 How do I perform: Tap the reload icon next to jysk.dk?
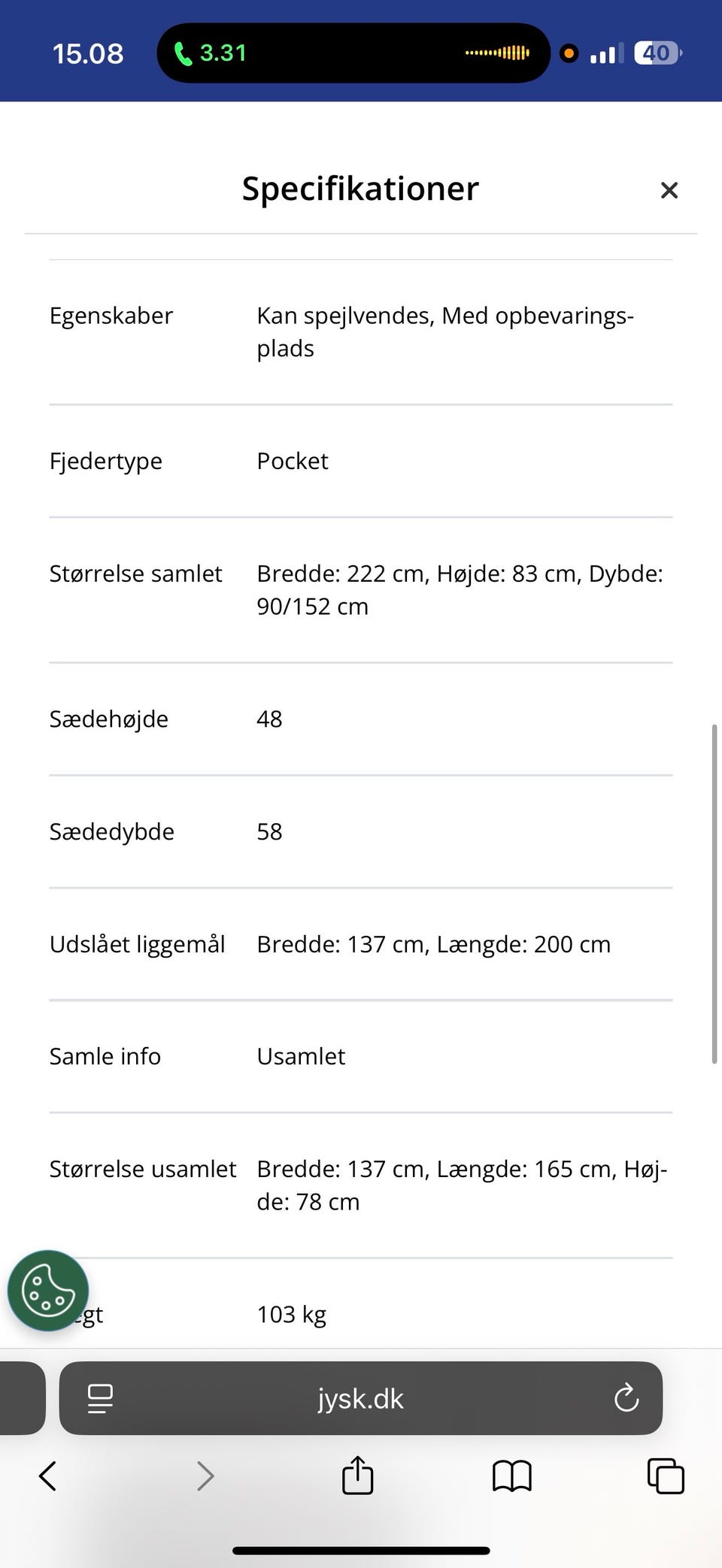626,1398
